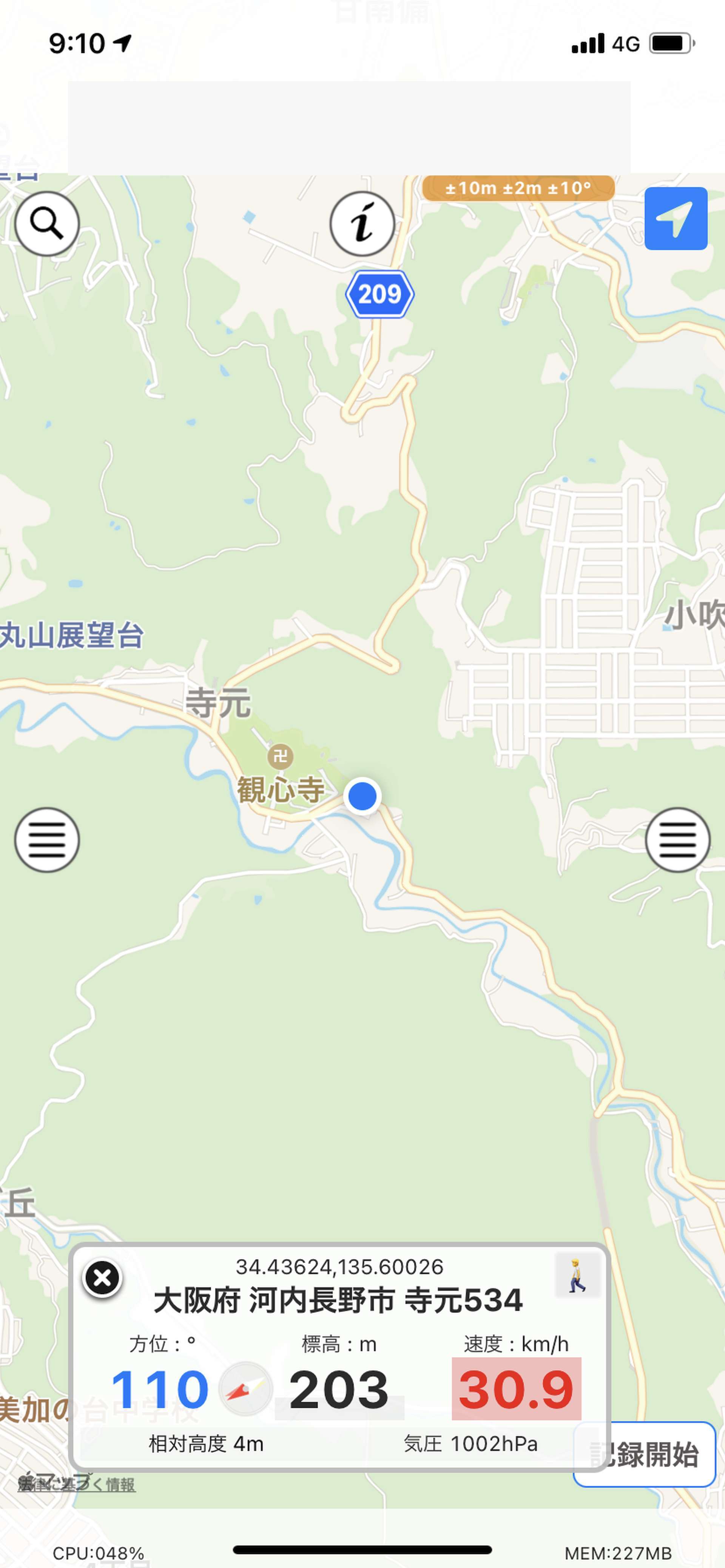Open the right hamburger menu
Image resolution: width=725 pixels, height=1568 pixels.
coord(677,840)
